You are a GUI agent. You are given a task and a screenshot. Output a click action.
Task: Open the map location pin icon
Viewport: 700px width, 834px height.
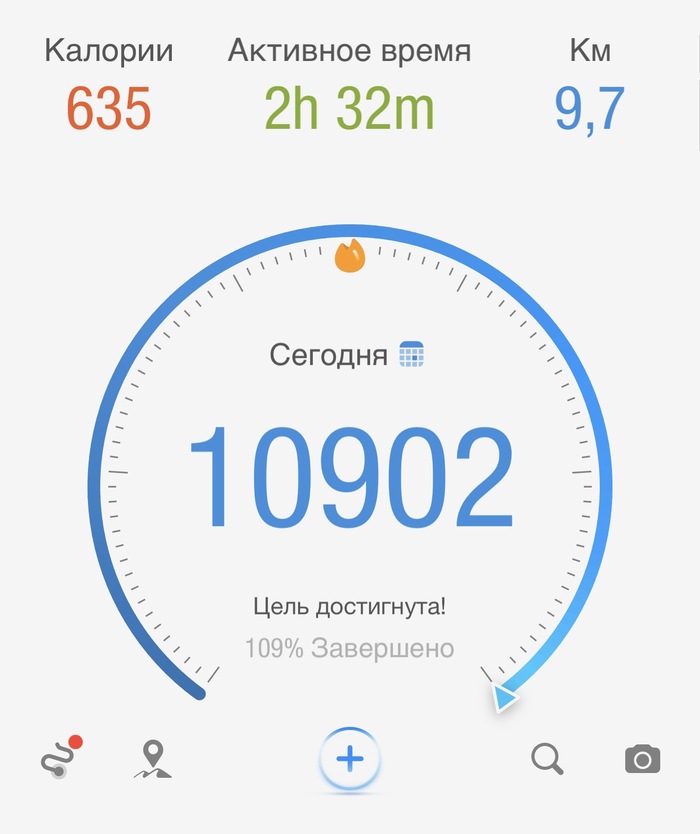(152, 759)
